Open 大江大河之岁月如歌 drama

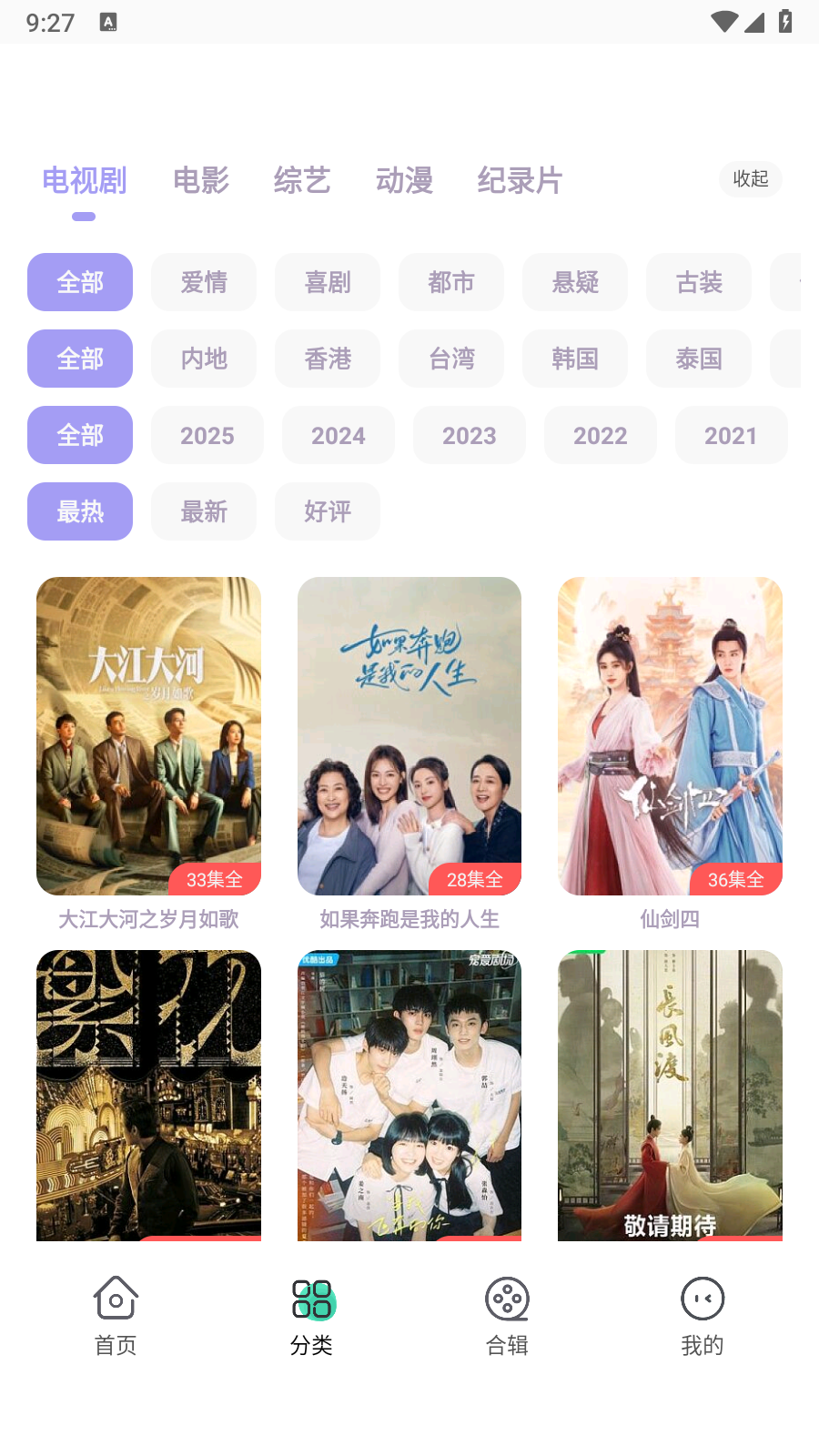148,737
